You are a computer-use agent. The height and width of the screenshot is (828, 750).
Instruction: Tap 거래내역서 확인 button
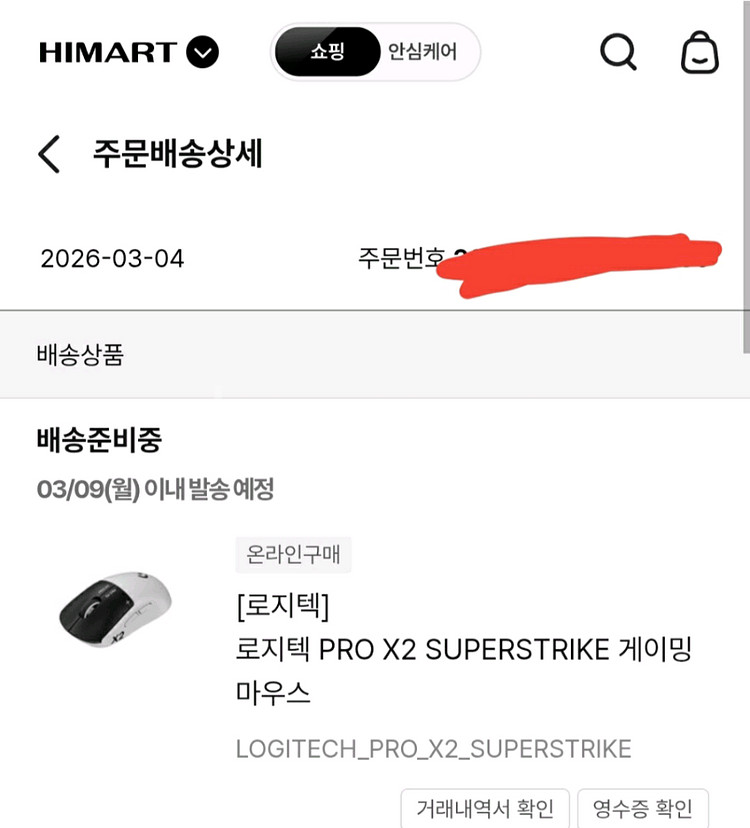click(x=485, y=807)
